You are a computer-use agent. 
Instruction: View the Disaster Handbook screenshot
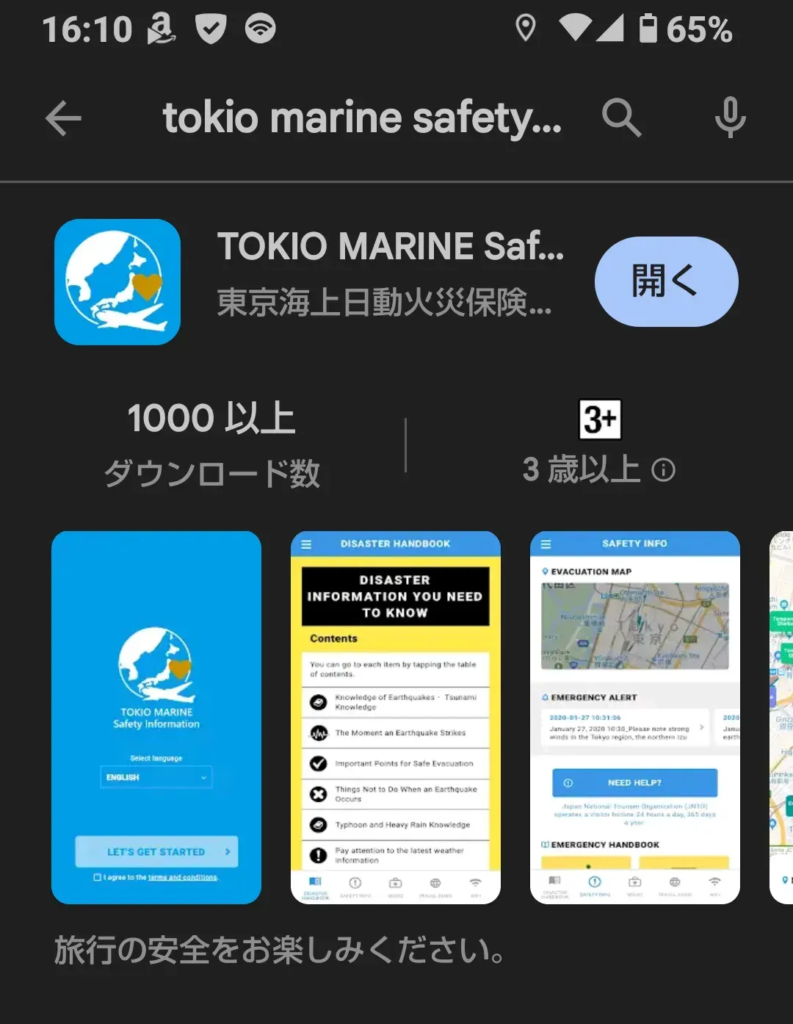pos(395,717)
